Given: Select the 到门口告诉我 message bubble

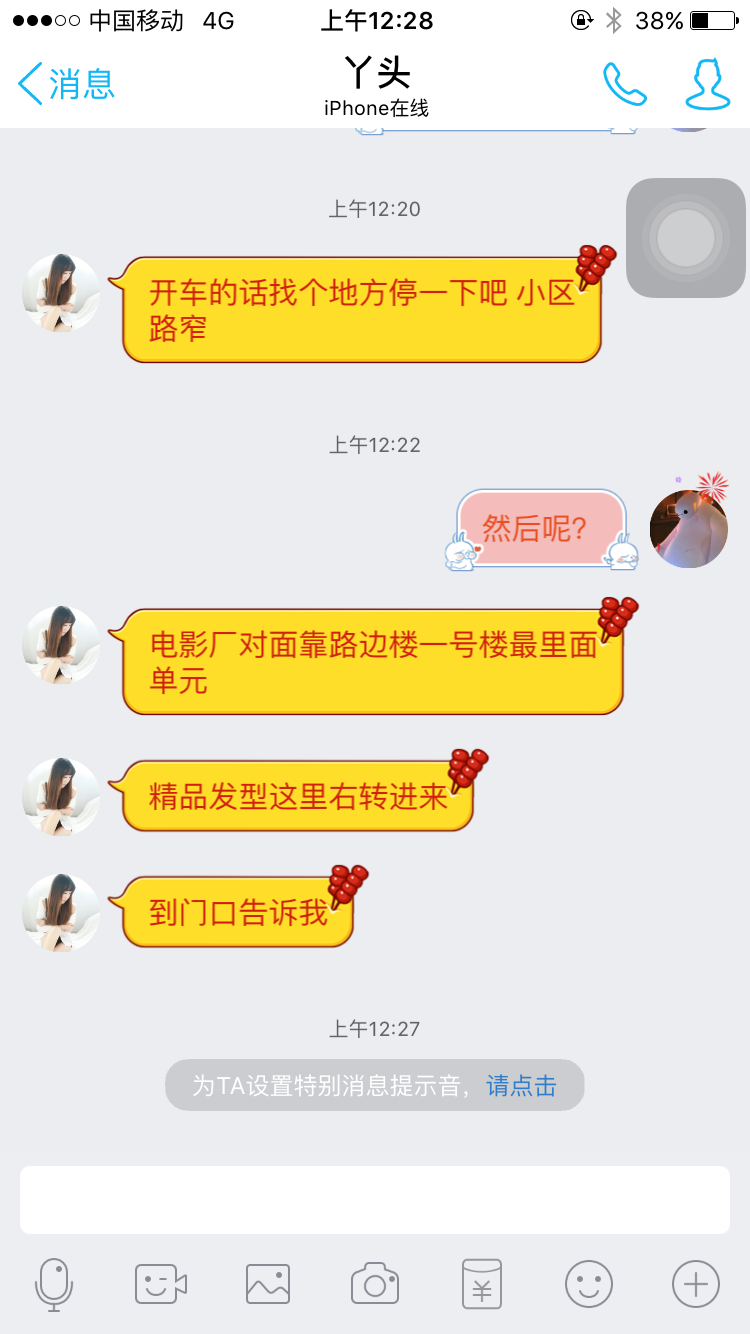Looking at the screenshot, I should tap(237, 910).
